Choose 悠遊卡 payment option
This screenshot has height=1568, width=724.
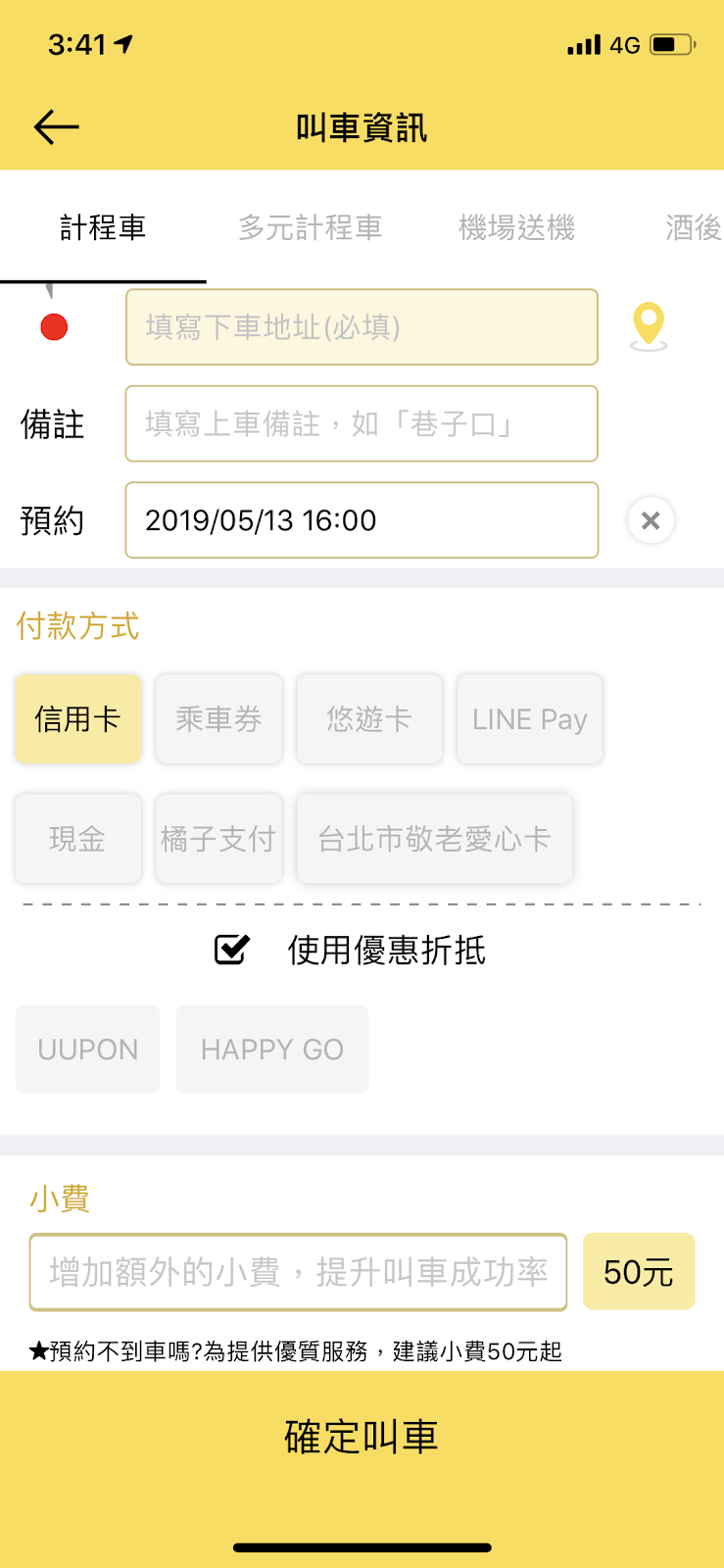pyautogui.click(x=369, y=719)
